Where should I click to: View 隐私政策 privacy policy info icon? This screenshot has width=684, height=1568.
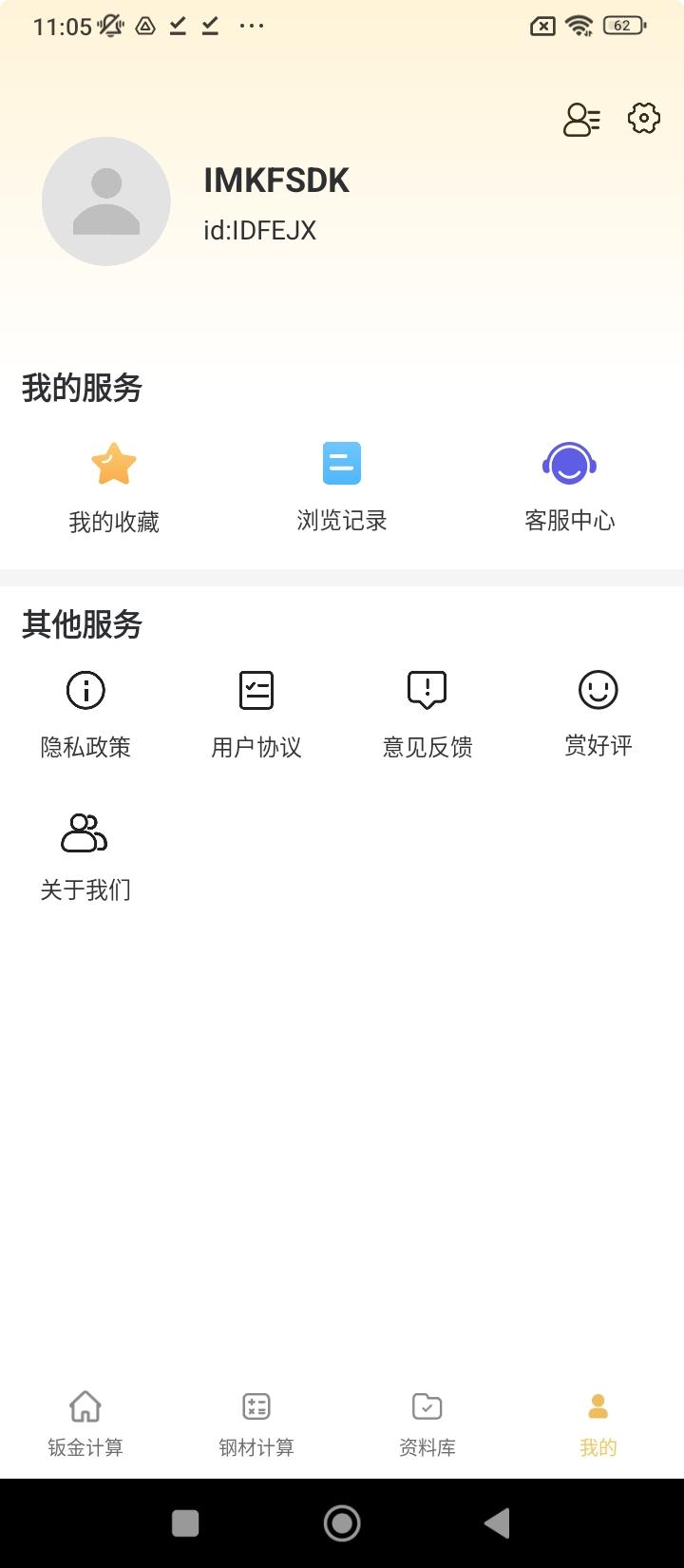click(85, 690)
